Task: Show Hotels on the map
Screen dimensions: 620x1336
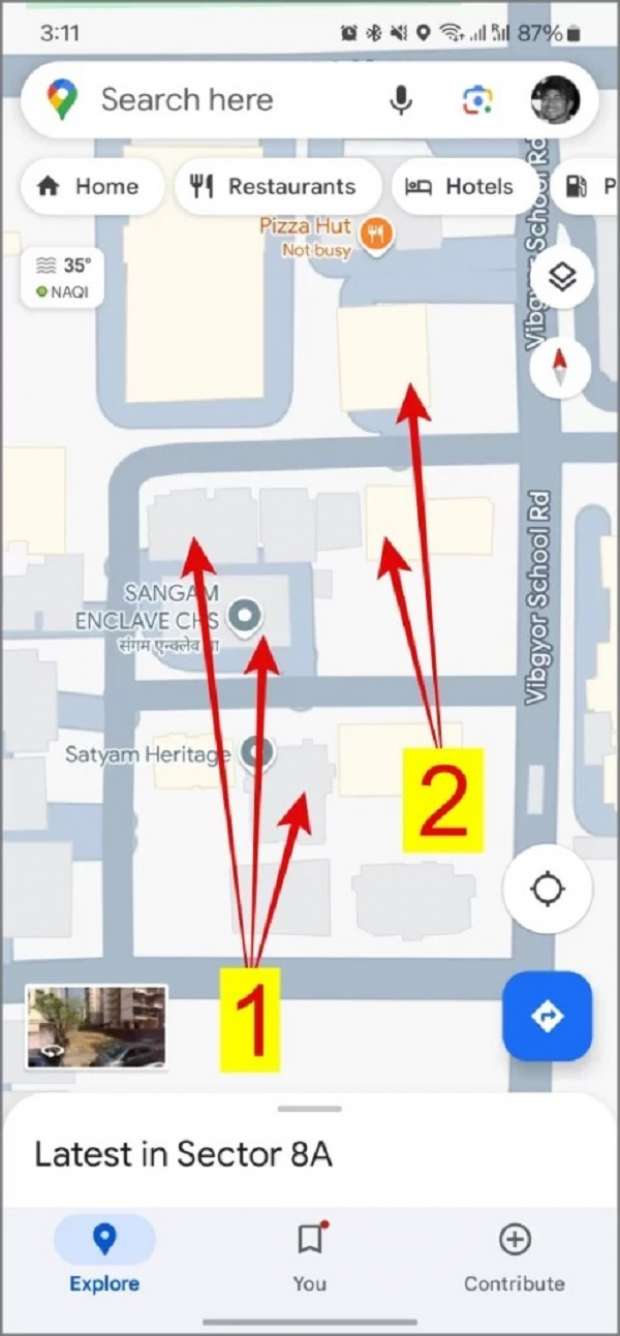Action: pyautogui.click(x=461, y=187)
